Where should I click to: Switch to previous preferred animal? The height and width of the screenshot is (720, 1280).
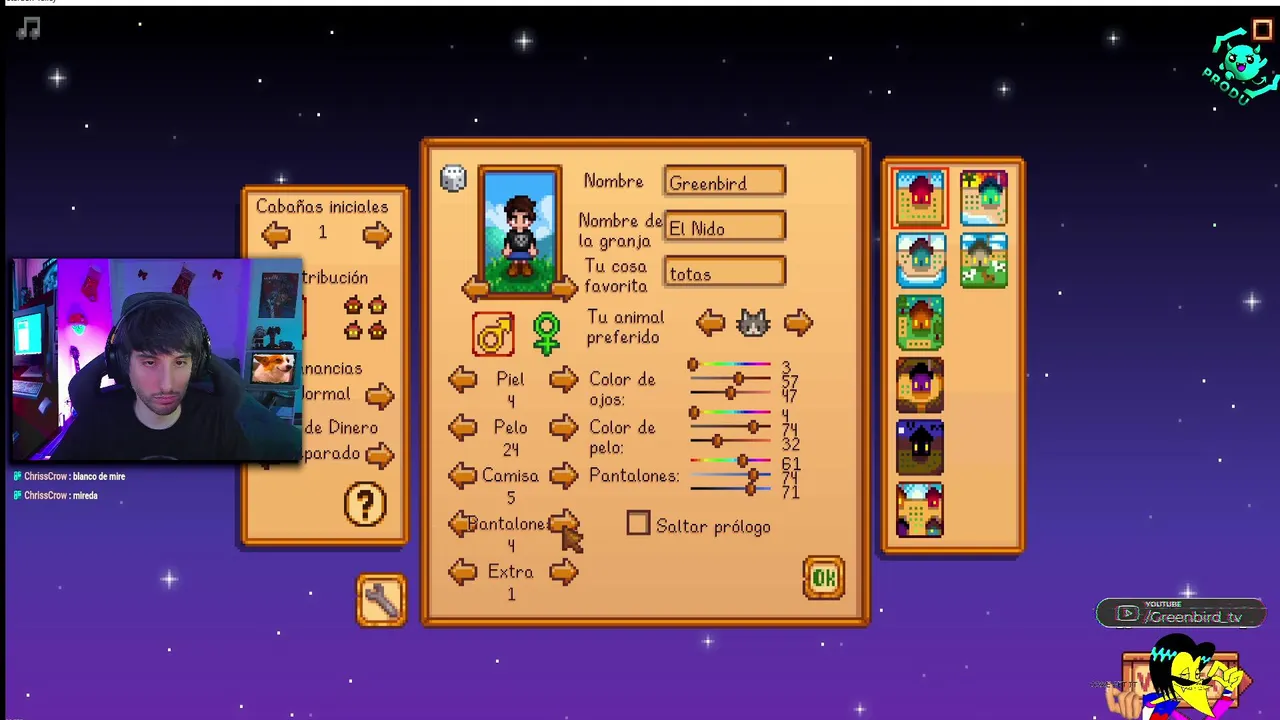[710, 322]
